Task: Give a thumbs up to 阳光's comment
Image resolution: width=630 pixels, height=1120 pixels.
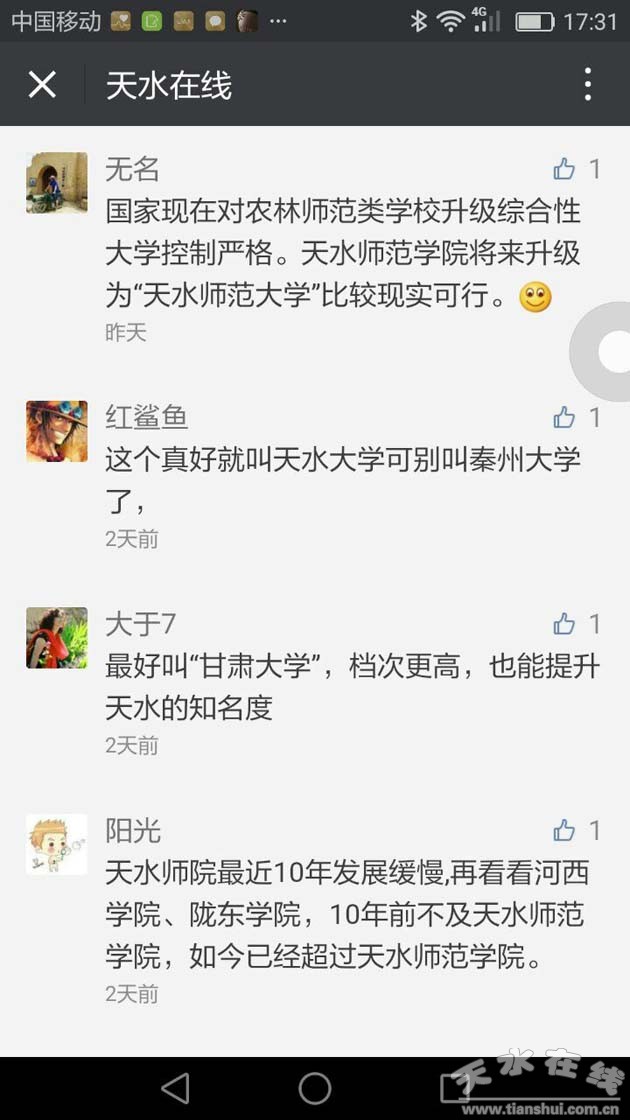Action: click(565, 830)
